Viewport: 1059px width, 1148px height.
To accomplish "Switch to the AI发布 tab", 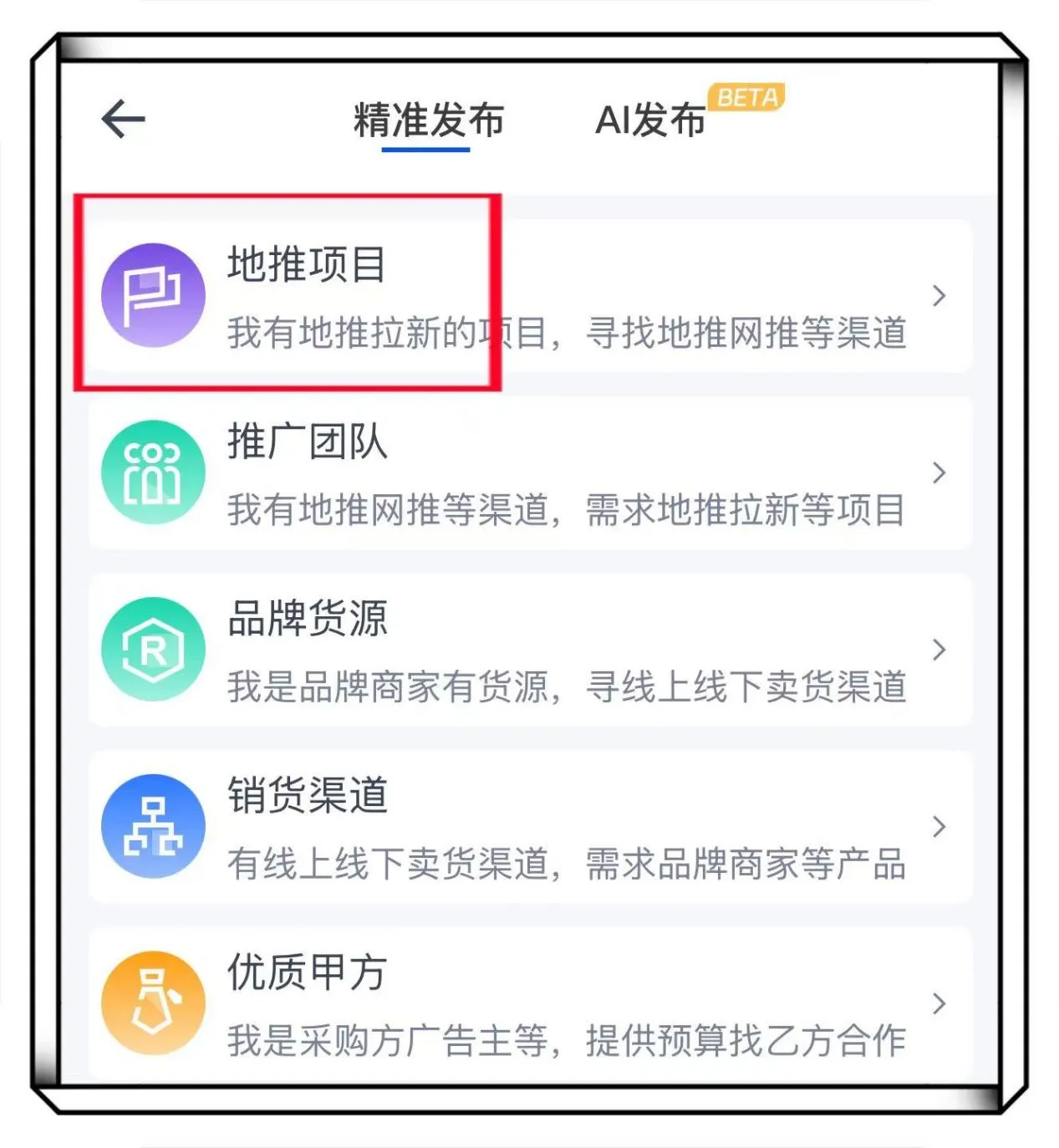I will point(650,120).
